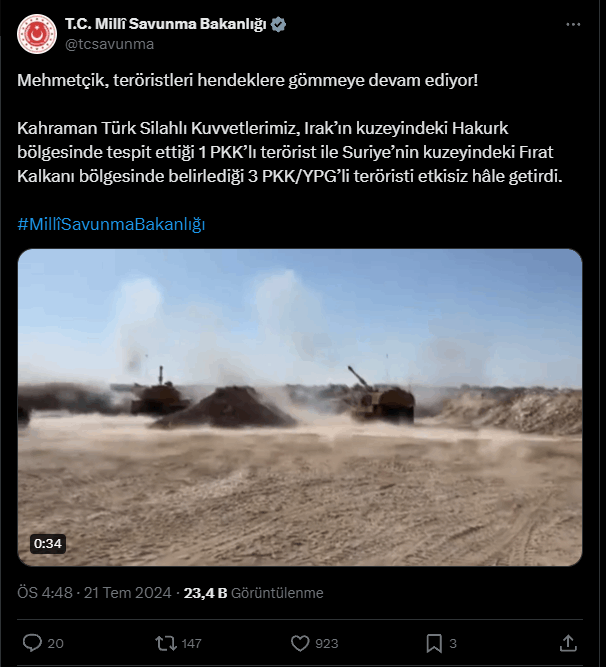Viewport: 606px width, 667px height.
Task: Open the #MillîSavunmaBakanlığı hashtag
Action: 111,224
